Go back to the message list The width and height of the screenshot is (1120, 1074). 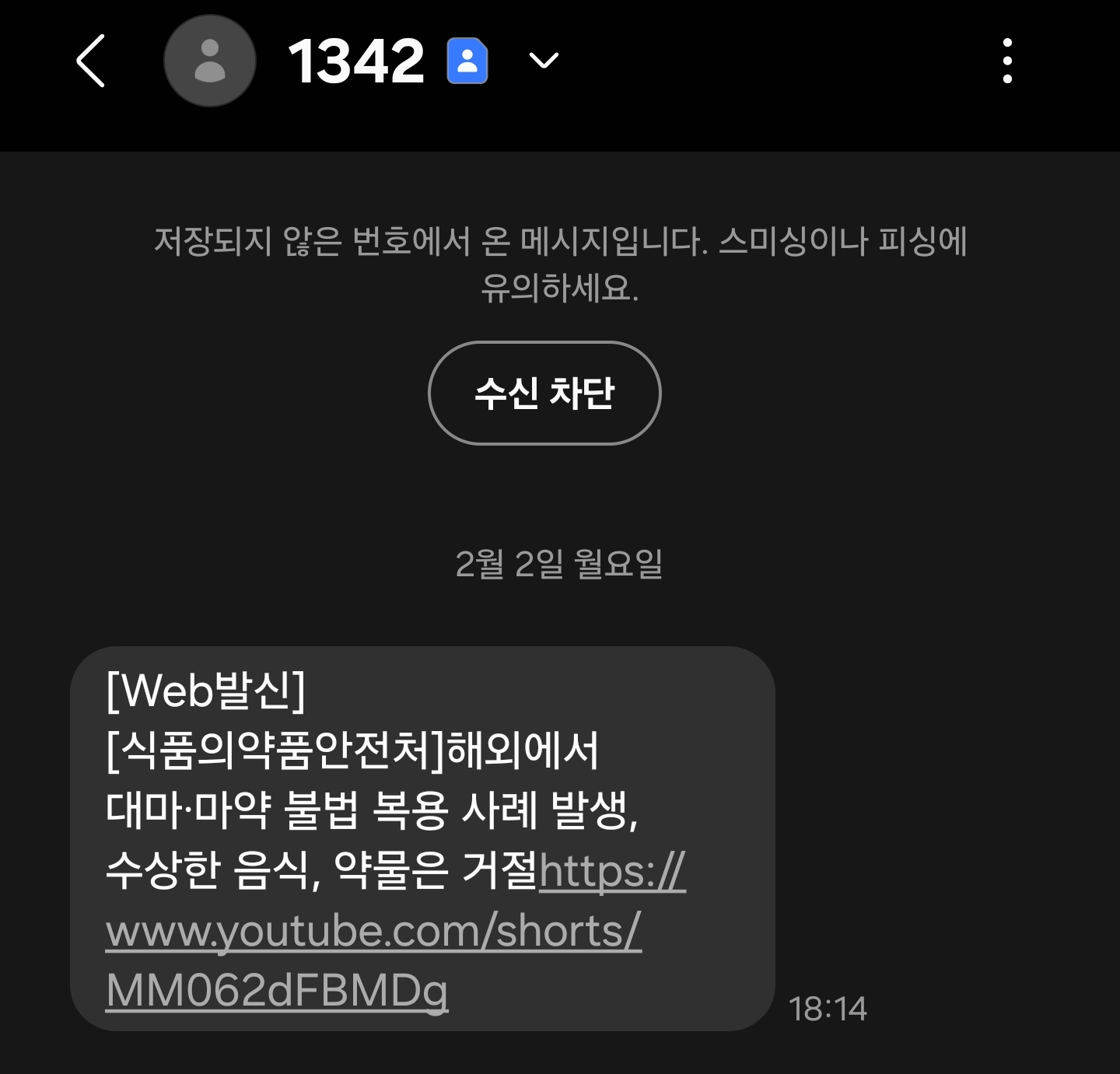[x=91, y=61]
